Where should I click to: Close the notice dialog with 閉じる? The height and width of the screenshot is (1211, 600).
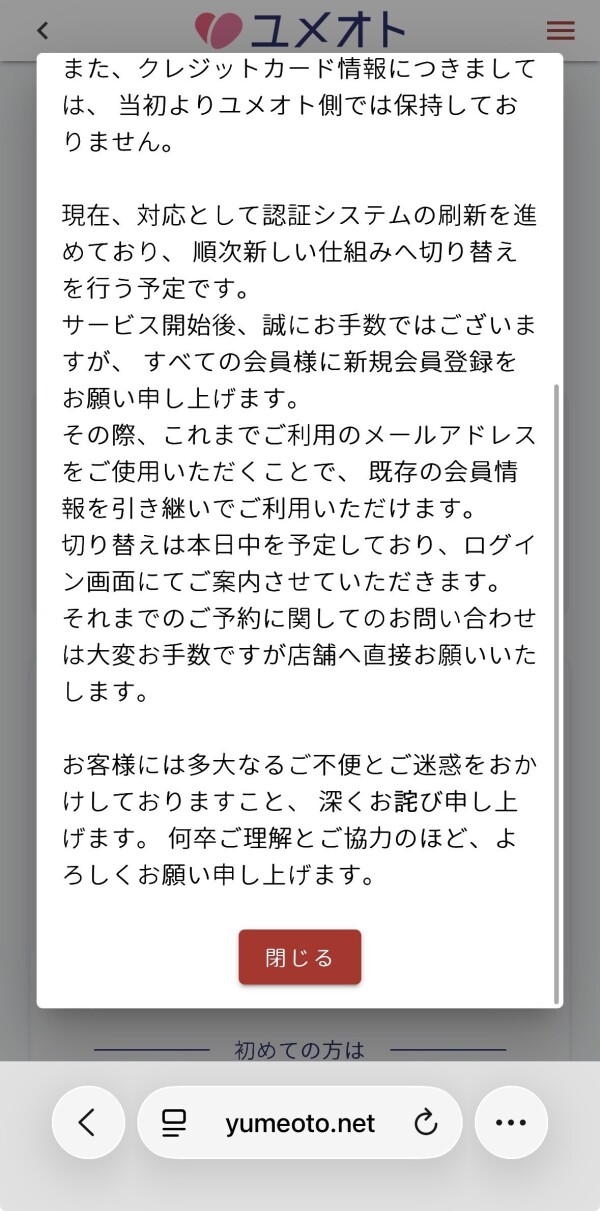299,957
